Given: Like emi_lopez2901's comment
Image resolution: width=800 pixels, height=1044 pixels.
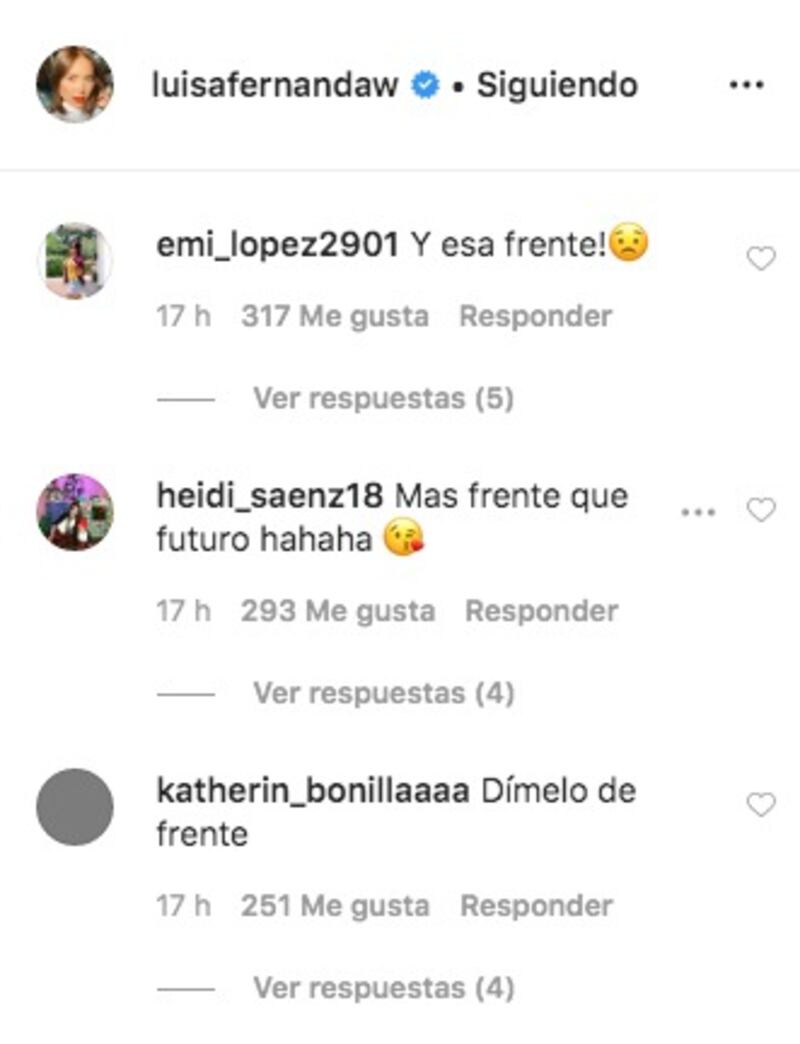Looking at the screenshot, I should click(761, 259).
